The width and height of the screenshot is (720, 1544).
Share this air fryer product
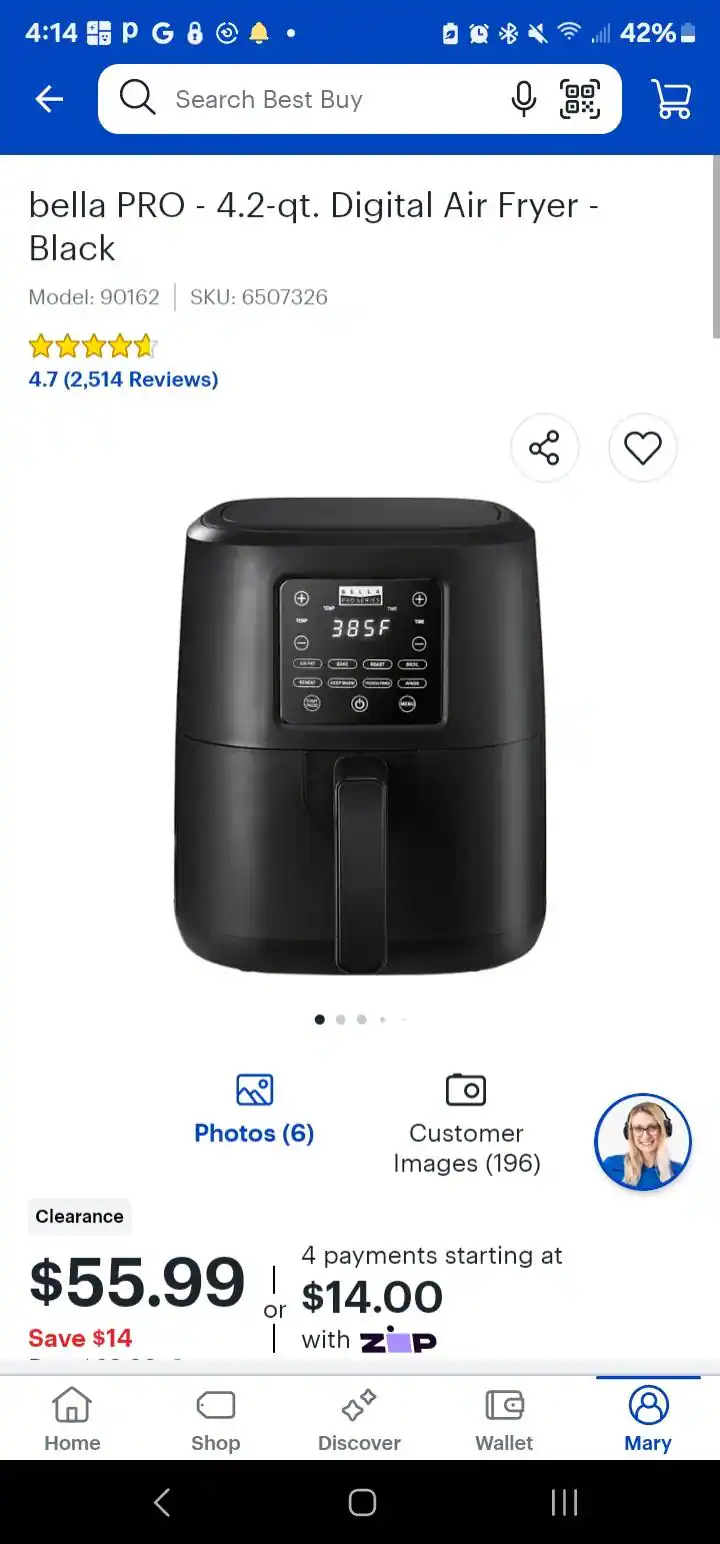[x=544, y=447]
